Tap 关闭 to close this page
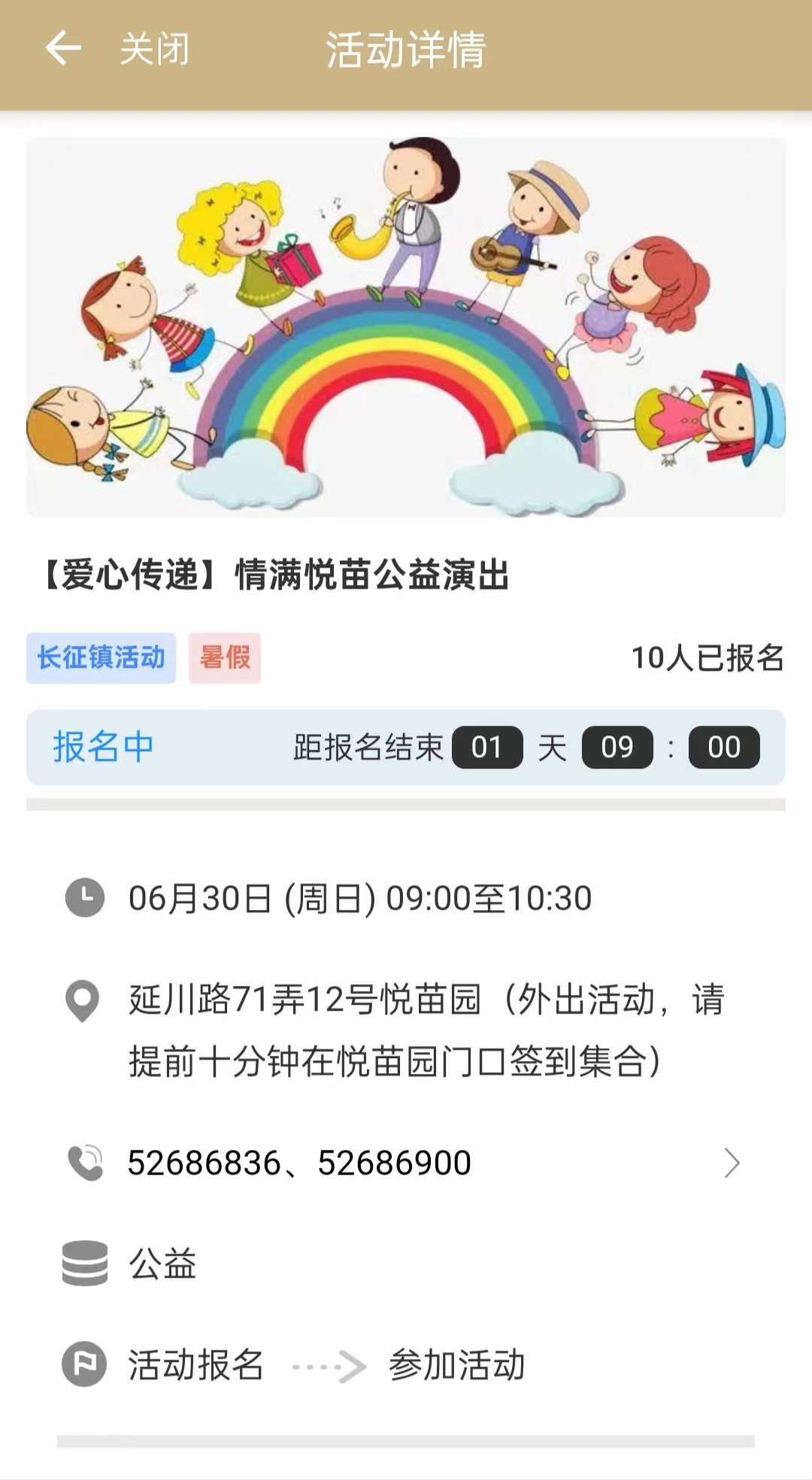The image size is (812, 1480). pyautogui.click(x=154, y=50)
